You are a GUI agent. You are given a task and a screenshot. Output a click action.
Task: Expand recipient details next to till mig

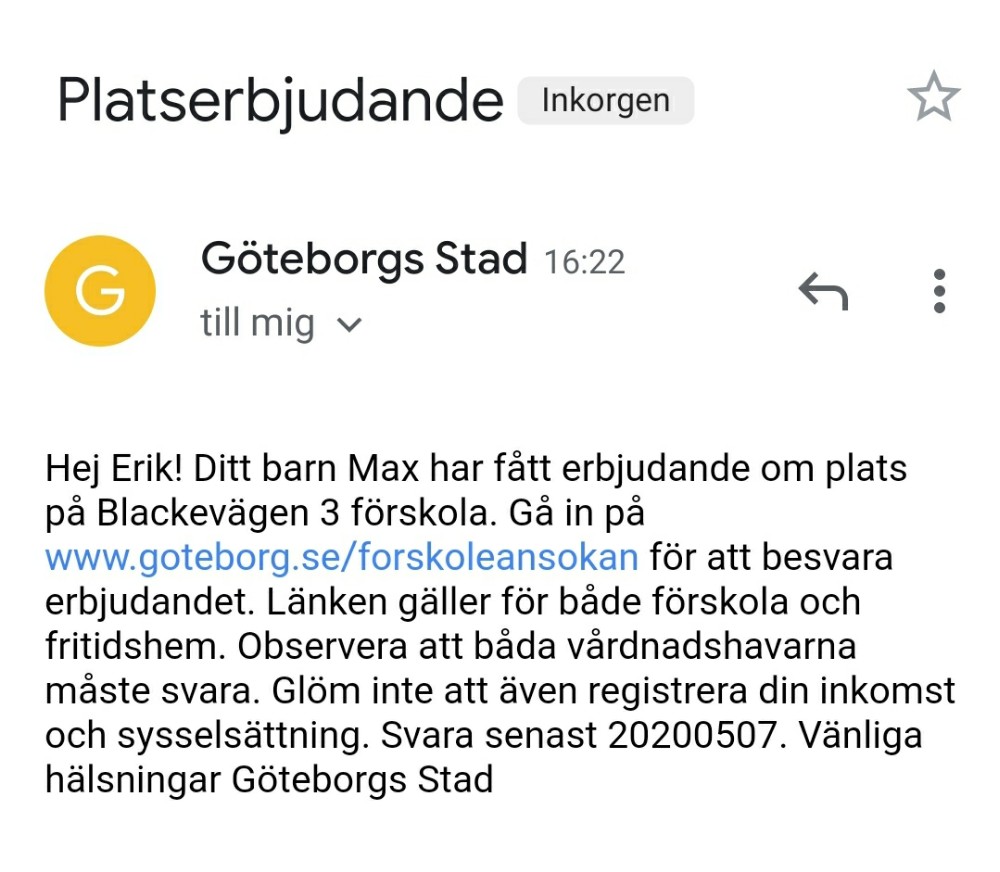coord(350,325)
